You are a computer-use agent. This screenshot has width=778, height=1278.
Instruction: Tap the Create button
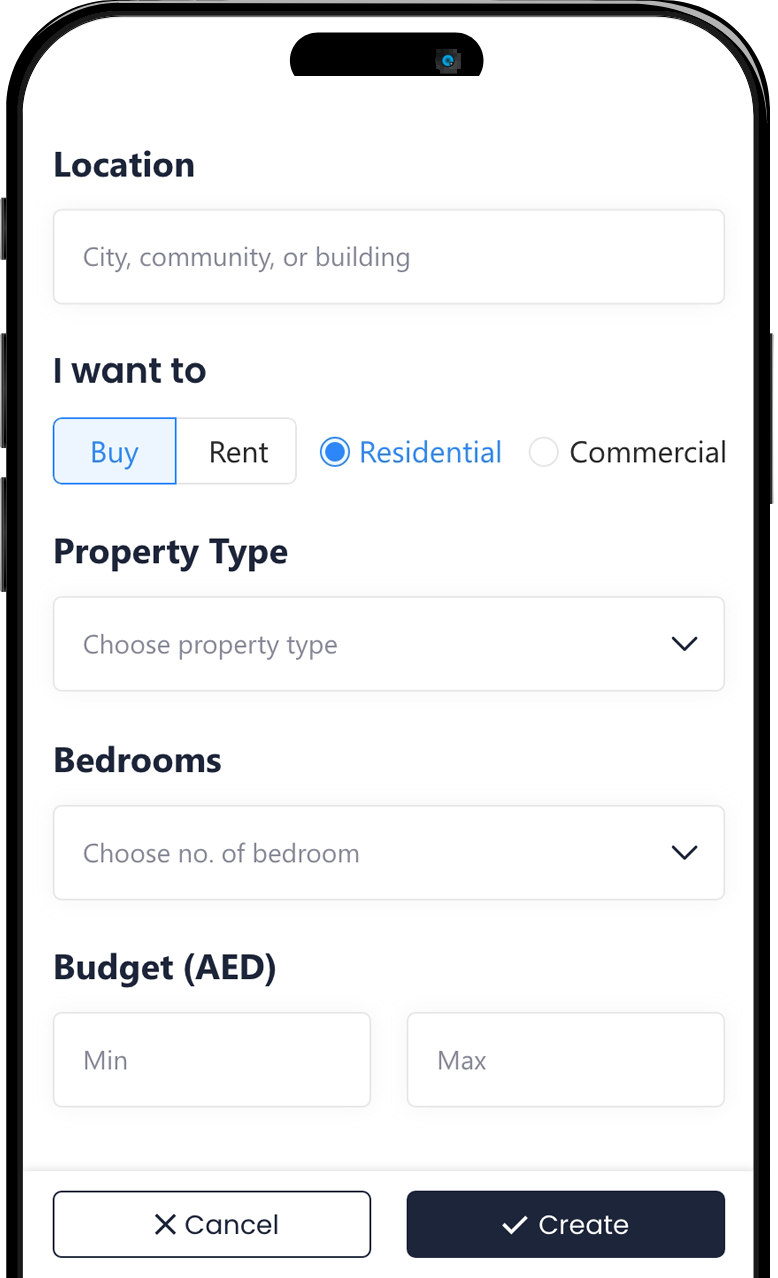pos(565,1224)
